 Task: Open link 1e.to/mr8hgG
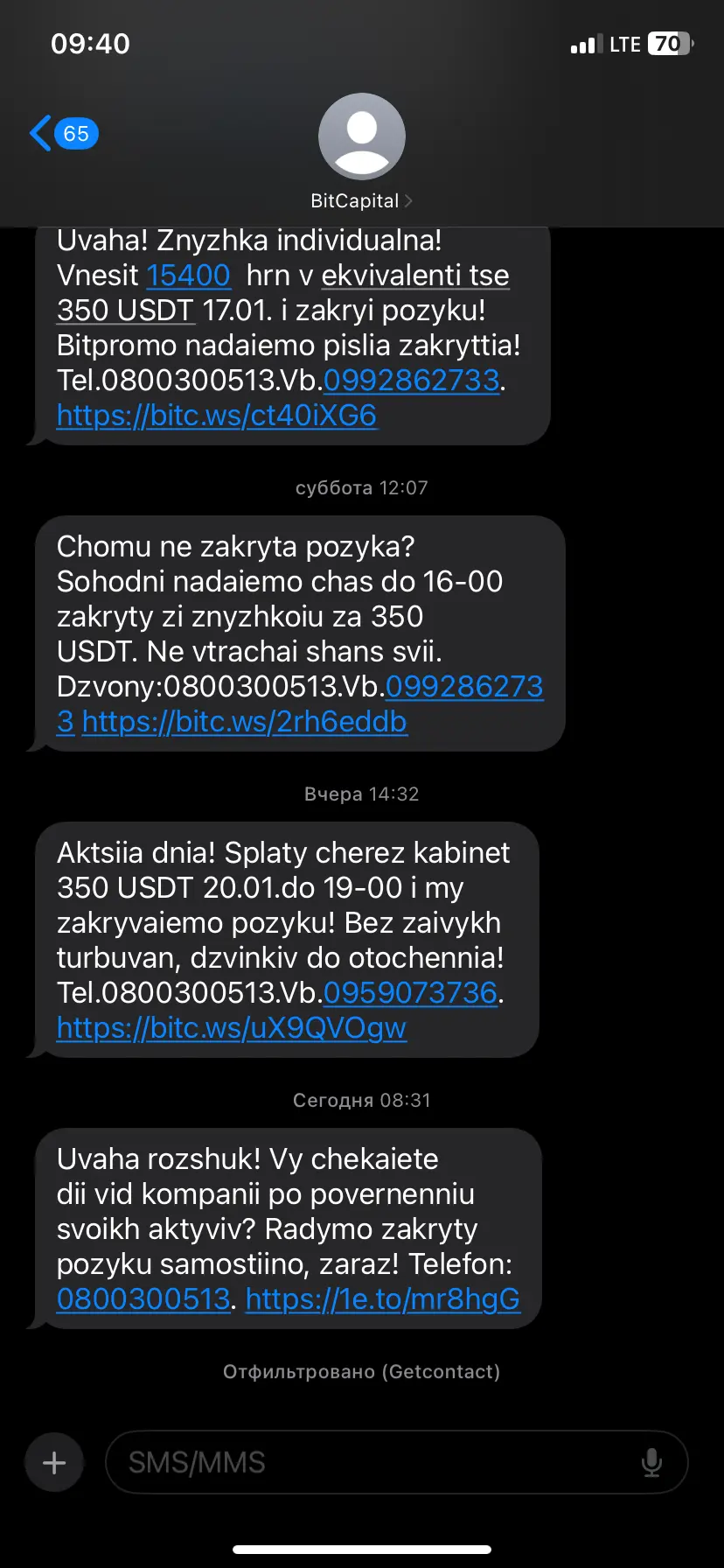pos(382,1299)
